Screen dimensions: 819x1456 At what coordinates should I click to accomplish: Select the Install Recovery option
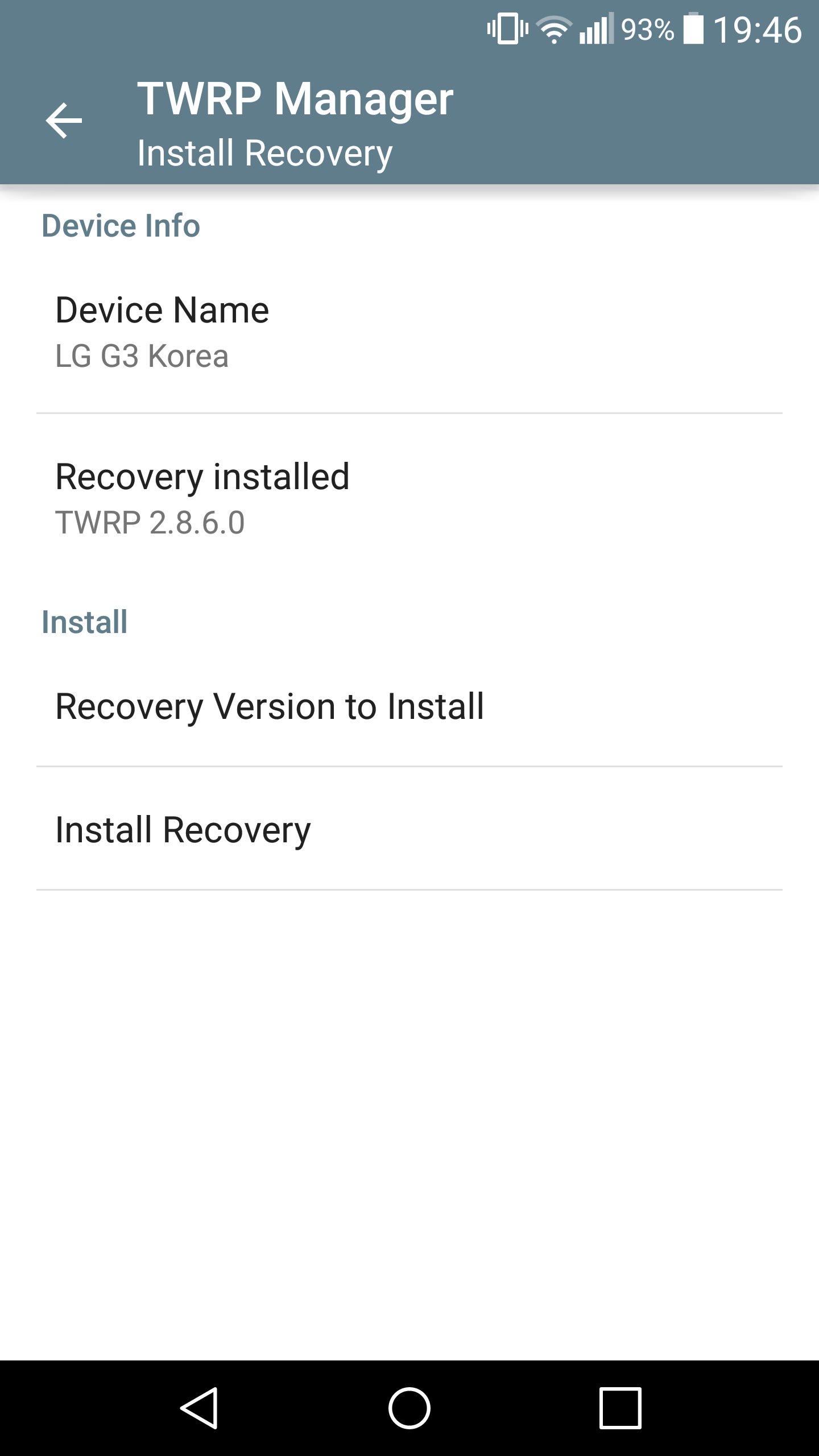409,829
